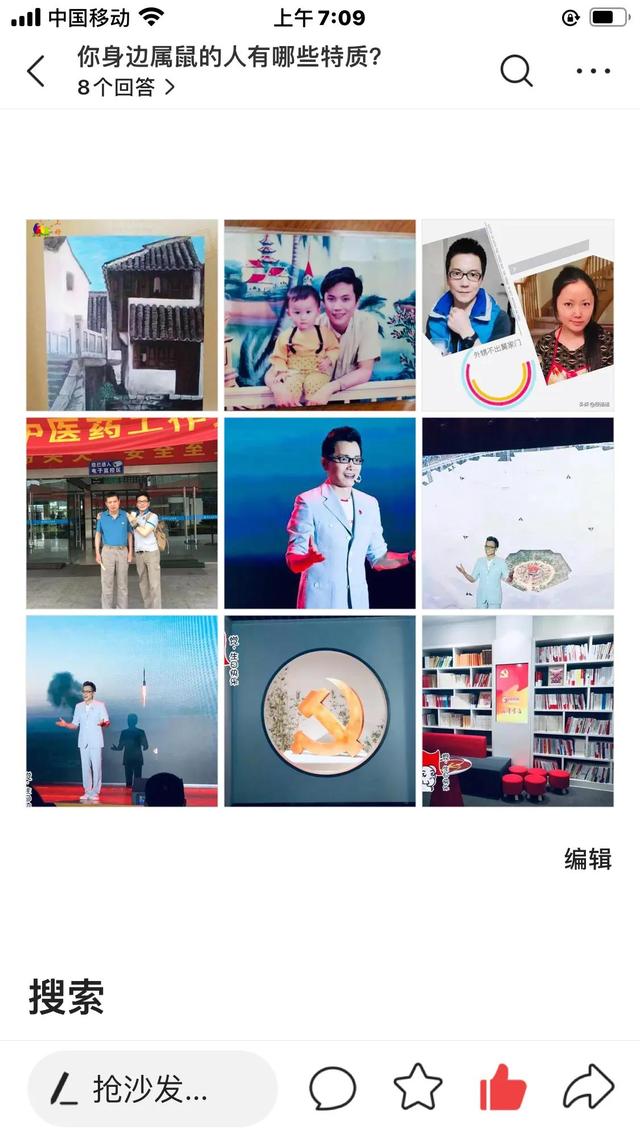Open the hammer and sickle emblem image
Viewport: 640px width, 1138px height.
320,711
